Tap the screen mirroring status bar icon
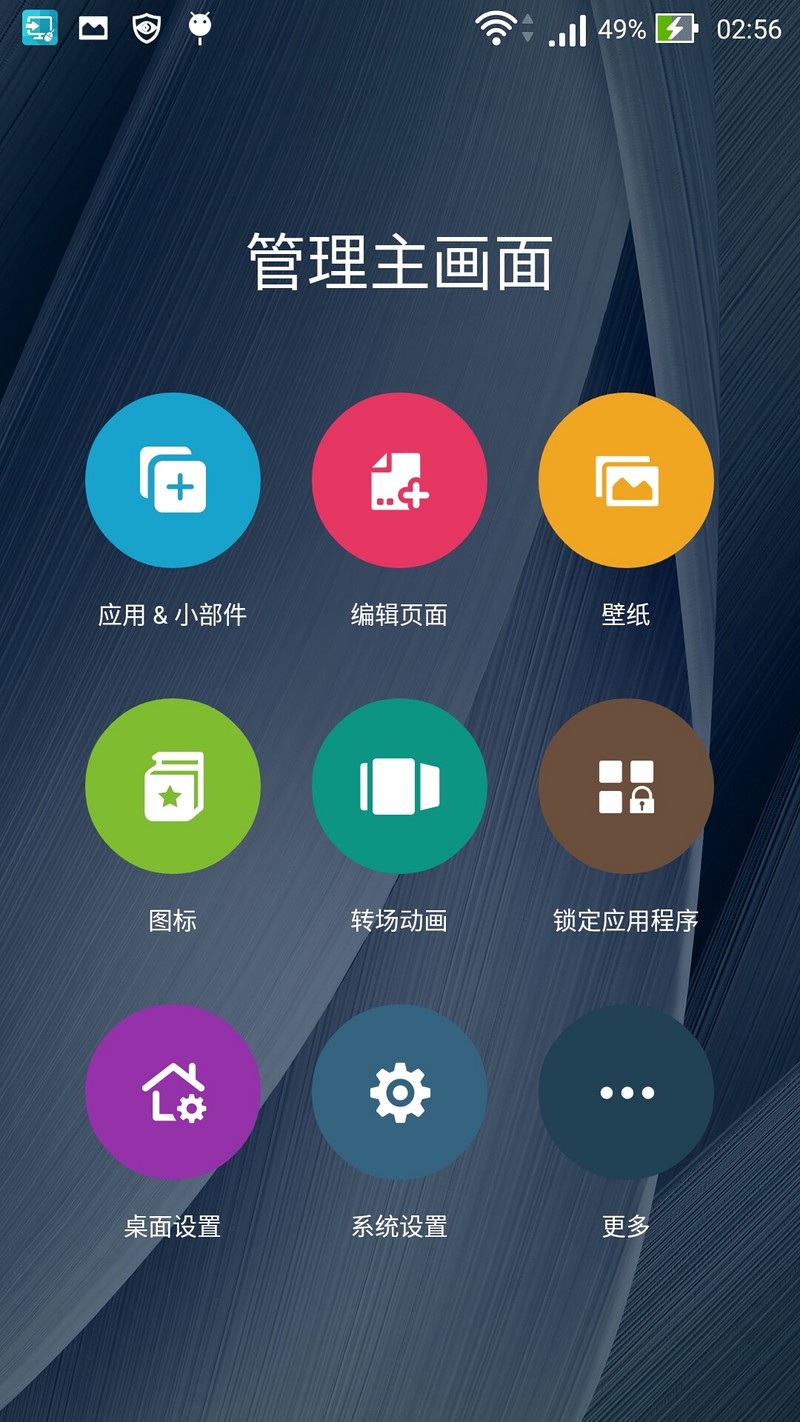The height and width of the screenshot is (1422, 800). [38, 27]
